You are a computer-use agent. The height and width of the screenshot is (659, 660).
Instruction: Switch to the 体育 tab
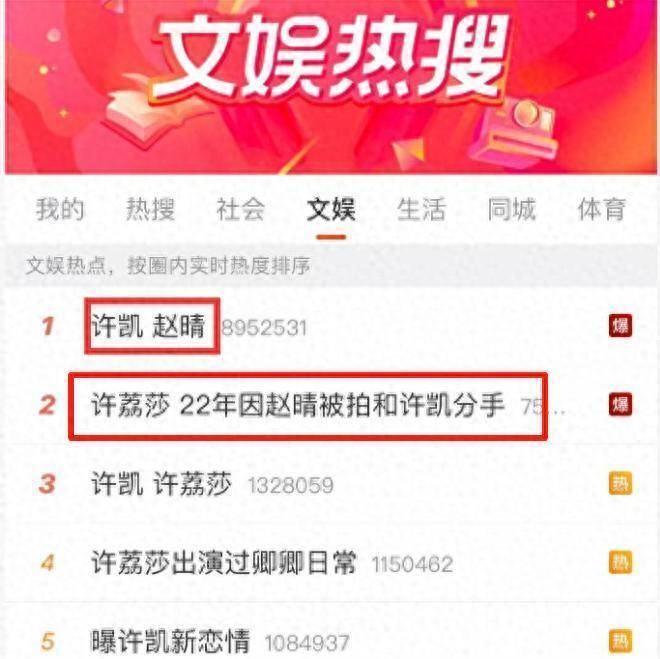(x=602, y=210)
